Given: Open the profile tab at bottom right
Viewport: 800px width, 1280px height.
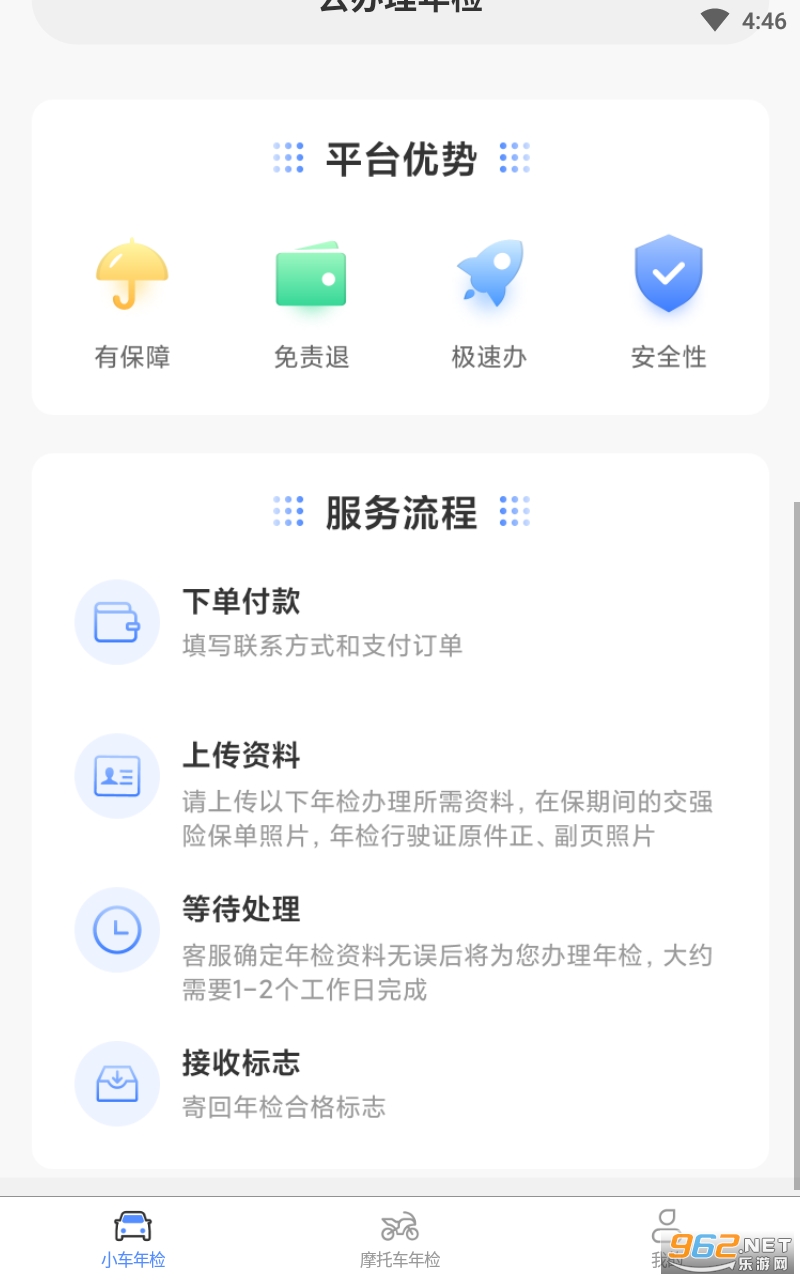Looking at the screenshot, I should (x=666, y=1239).
